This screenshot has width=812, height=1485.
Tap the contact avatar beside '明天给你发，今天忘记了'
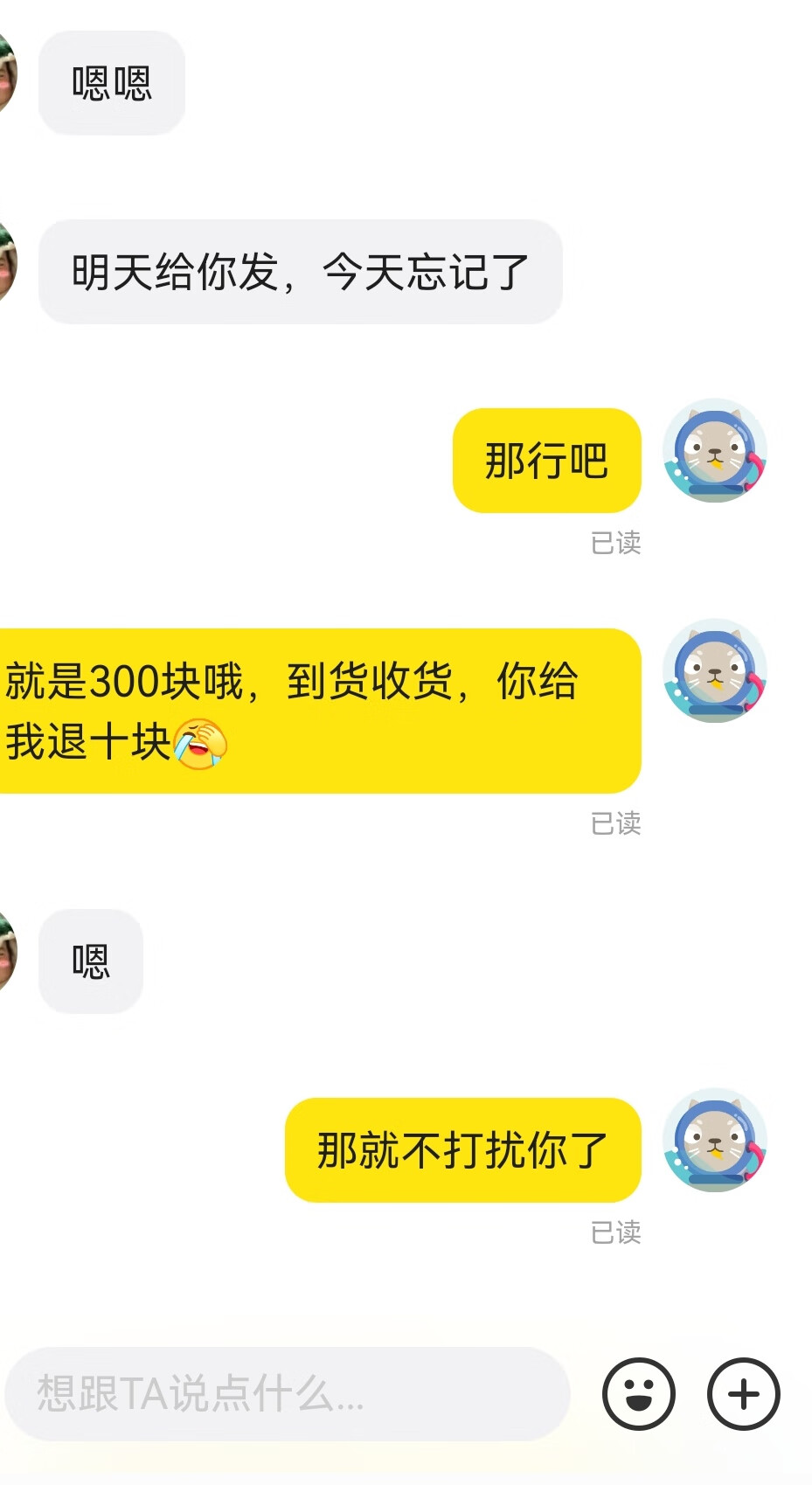click(x=7, y=262)
